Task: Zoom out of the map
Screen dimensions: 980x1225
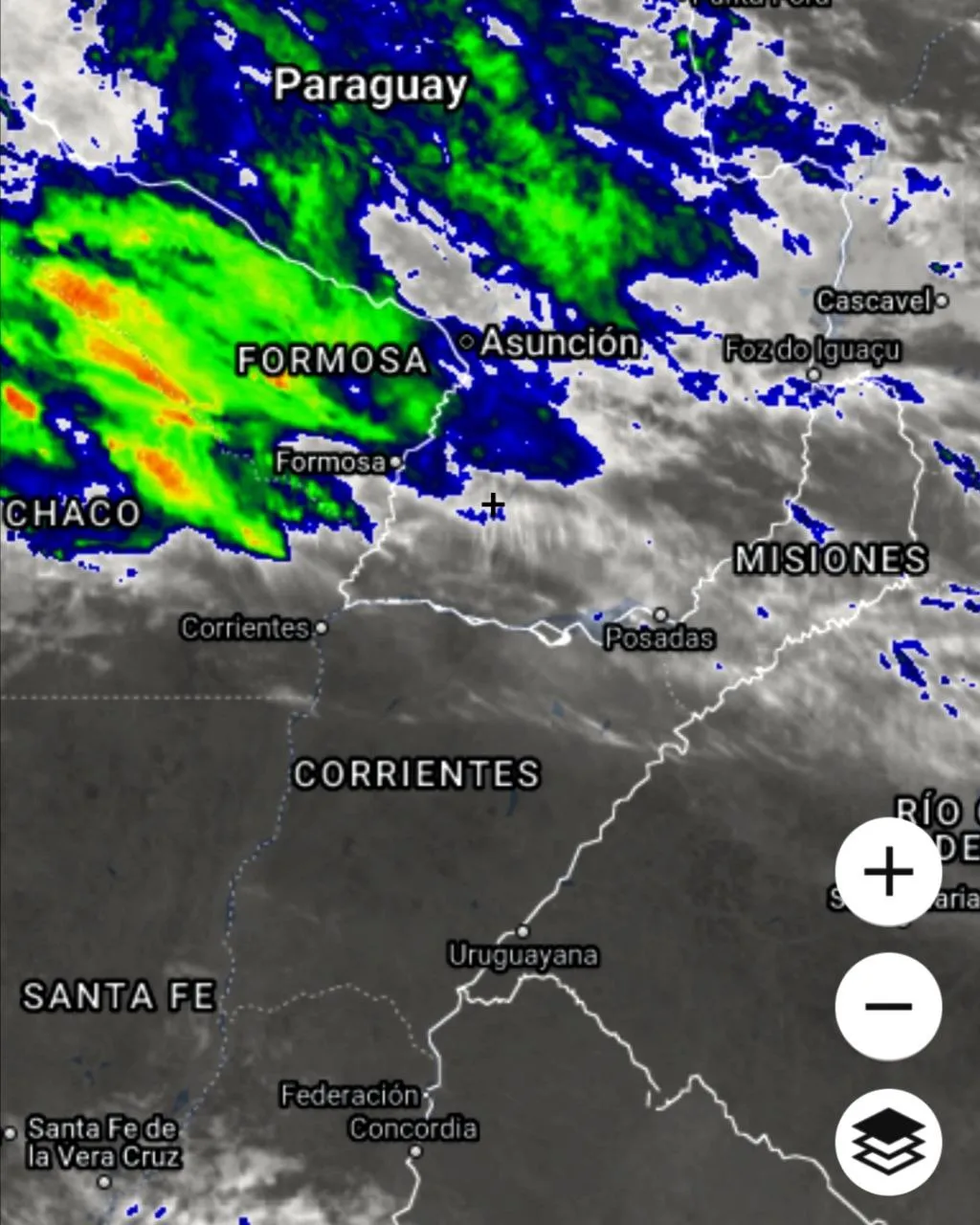Action: (888, 1006)
